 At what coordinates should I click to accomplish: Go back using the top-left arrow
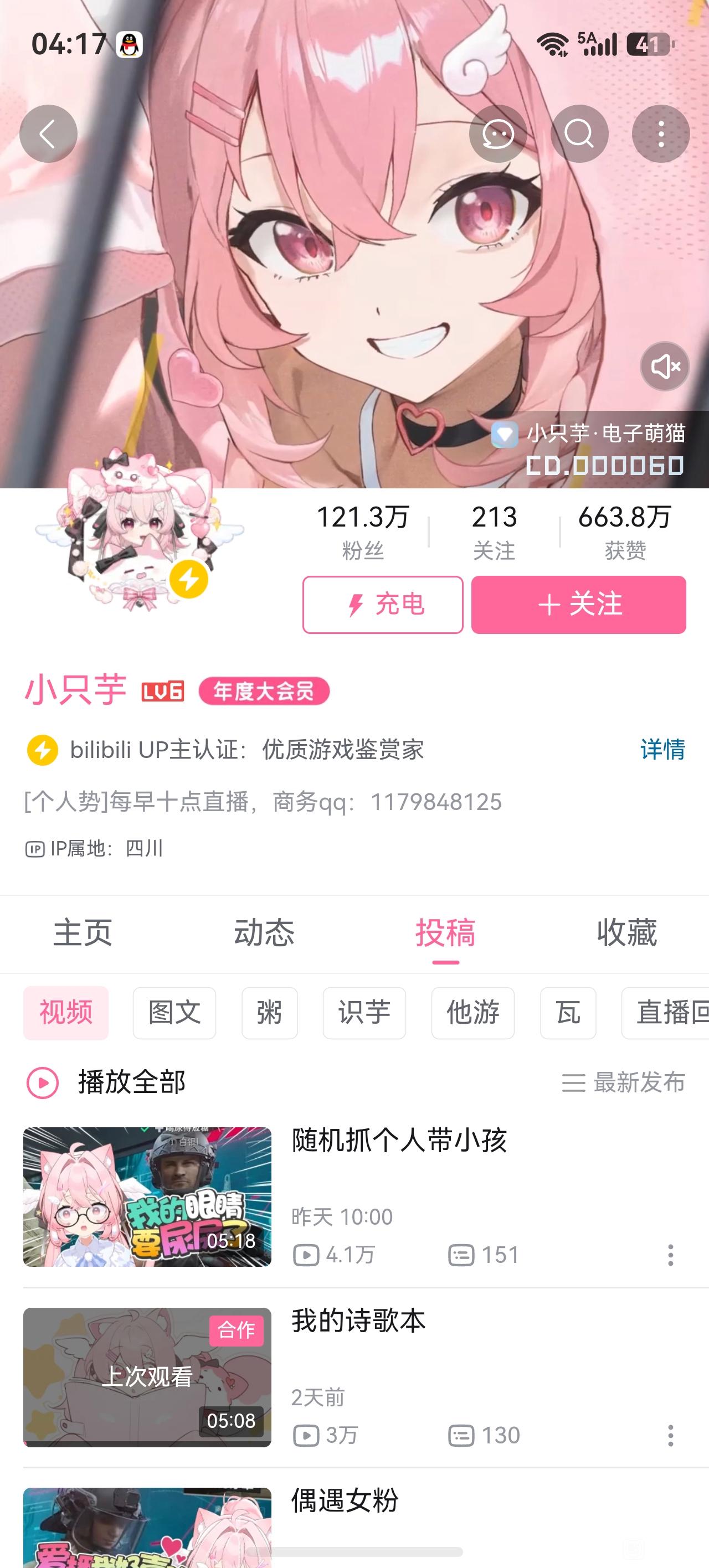[48, 133]
